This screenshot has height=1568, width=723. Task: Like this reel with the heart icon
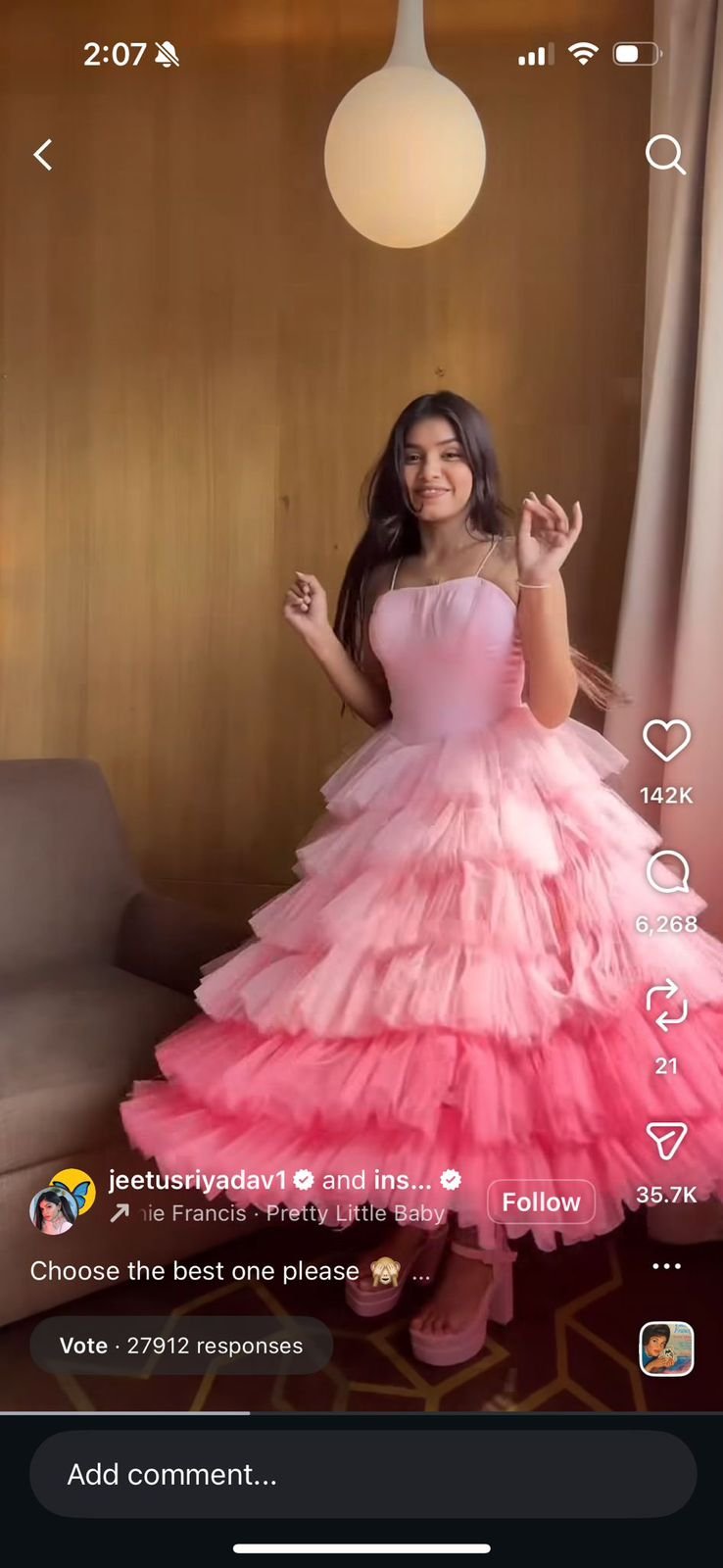[x=666, y=741]
